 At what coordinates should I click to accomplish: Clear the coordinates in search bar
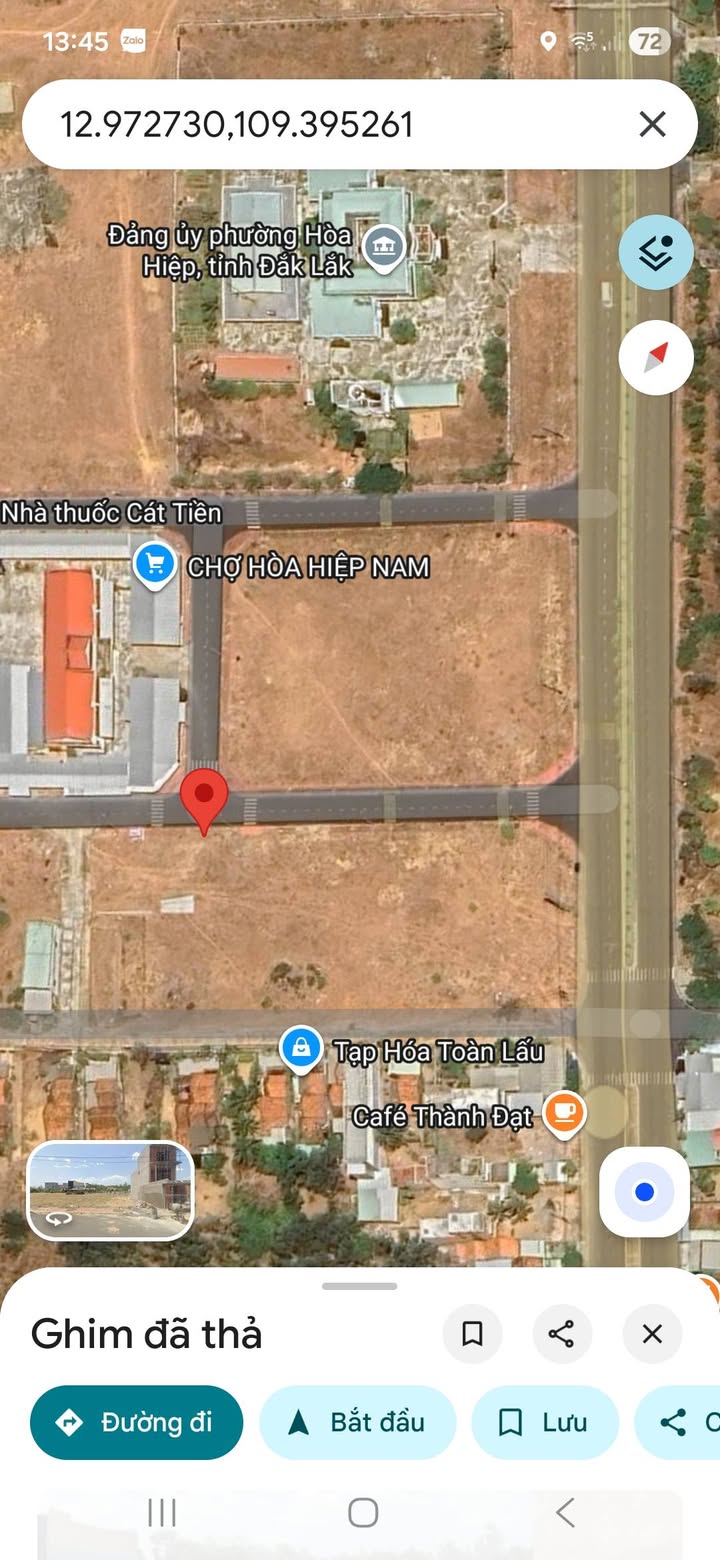pos(652,125)
